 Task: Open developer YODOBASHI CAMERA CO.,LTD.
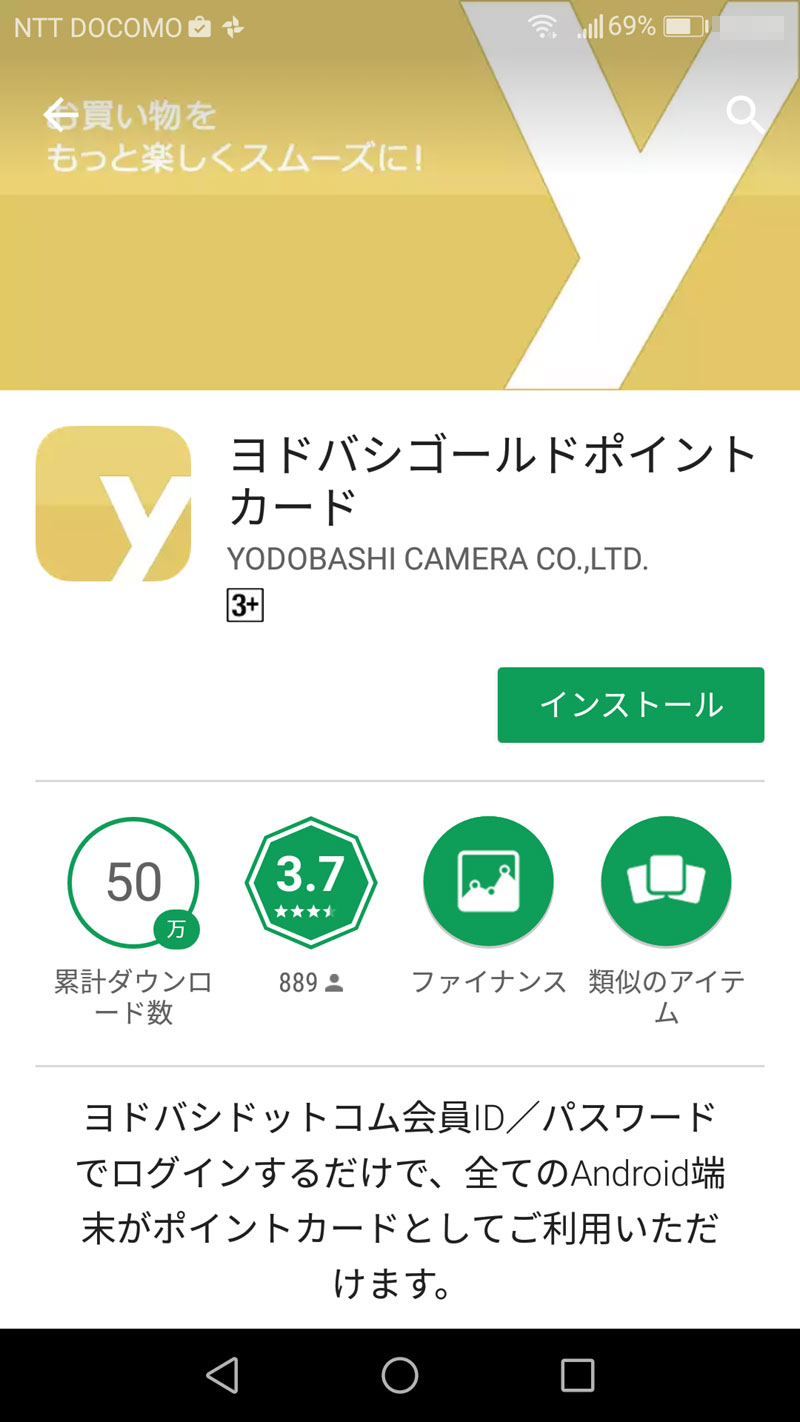(438, 559)
